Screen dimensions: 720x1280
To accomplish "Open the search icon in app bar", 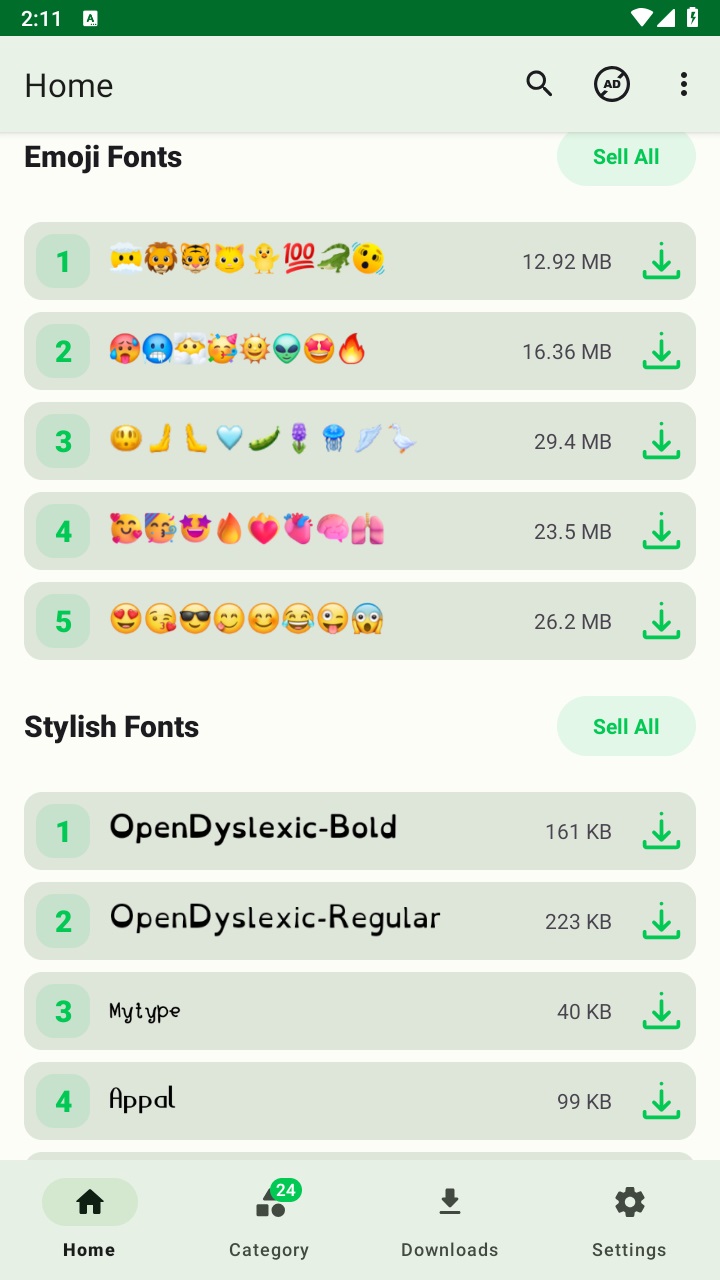I will (539, 85).
